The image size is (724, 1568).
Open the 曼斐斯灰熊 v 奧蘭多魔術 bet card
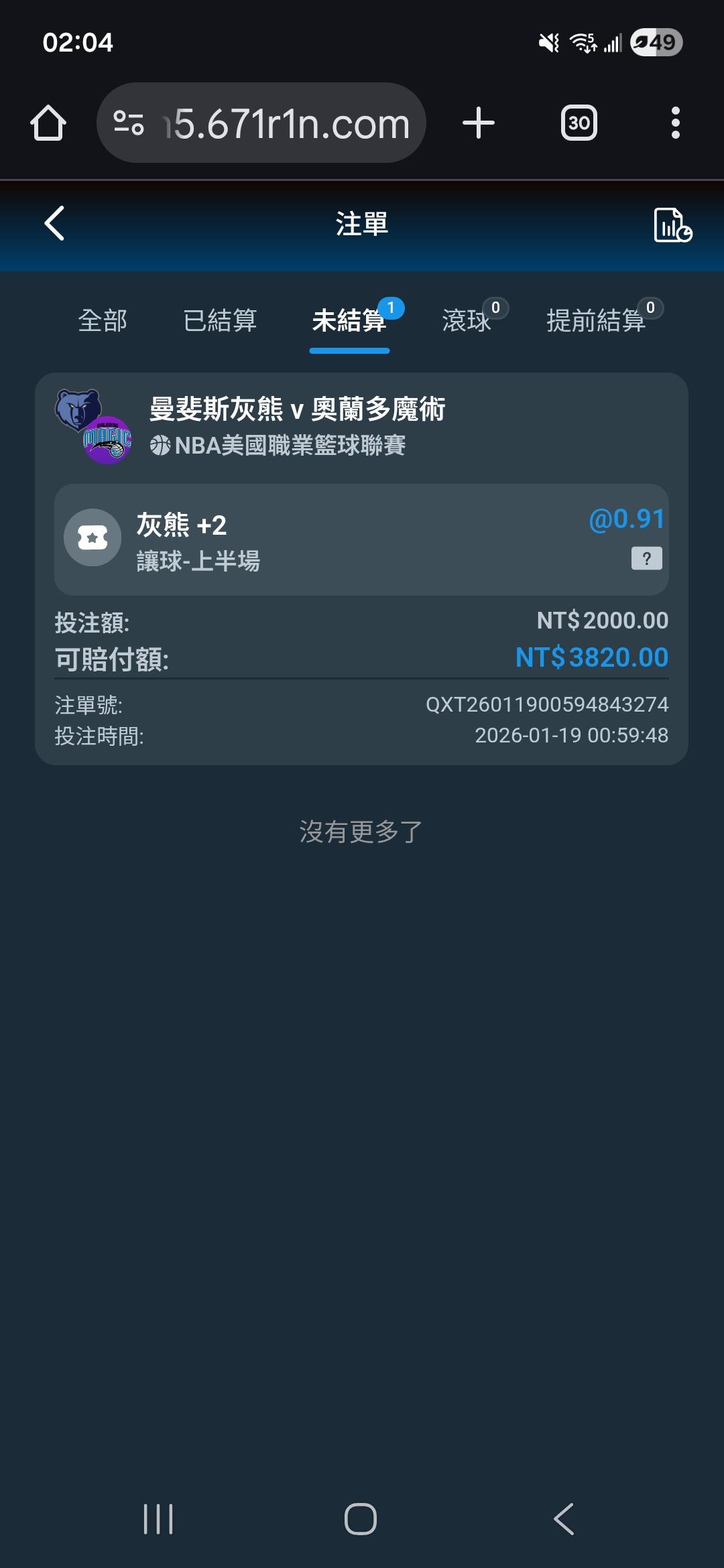(361, 568)
